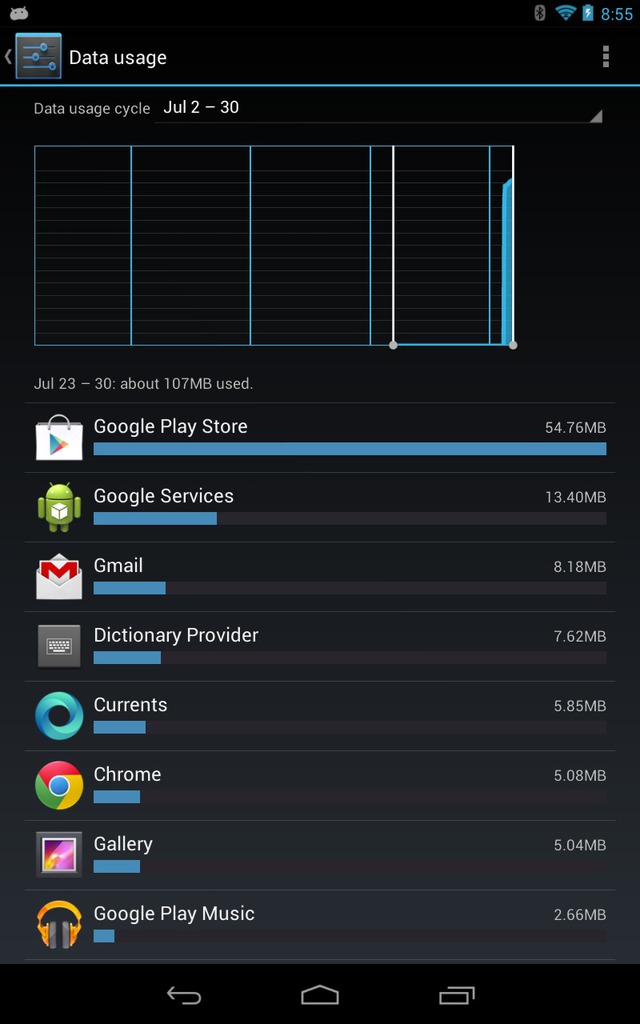Open Gallery data usage details
Screen dimensions: 640x1024
[320, 856]
